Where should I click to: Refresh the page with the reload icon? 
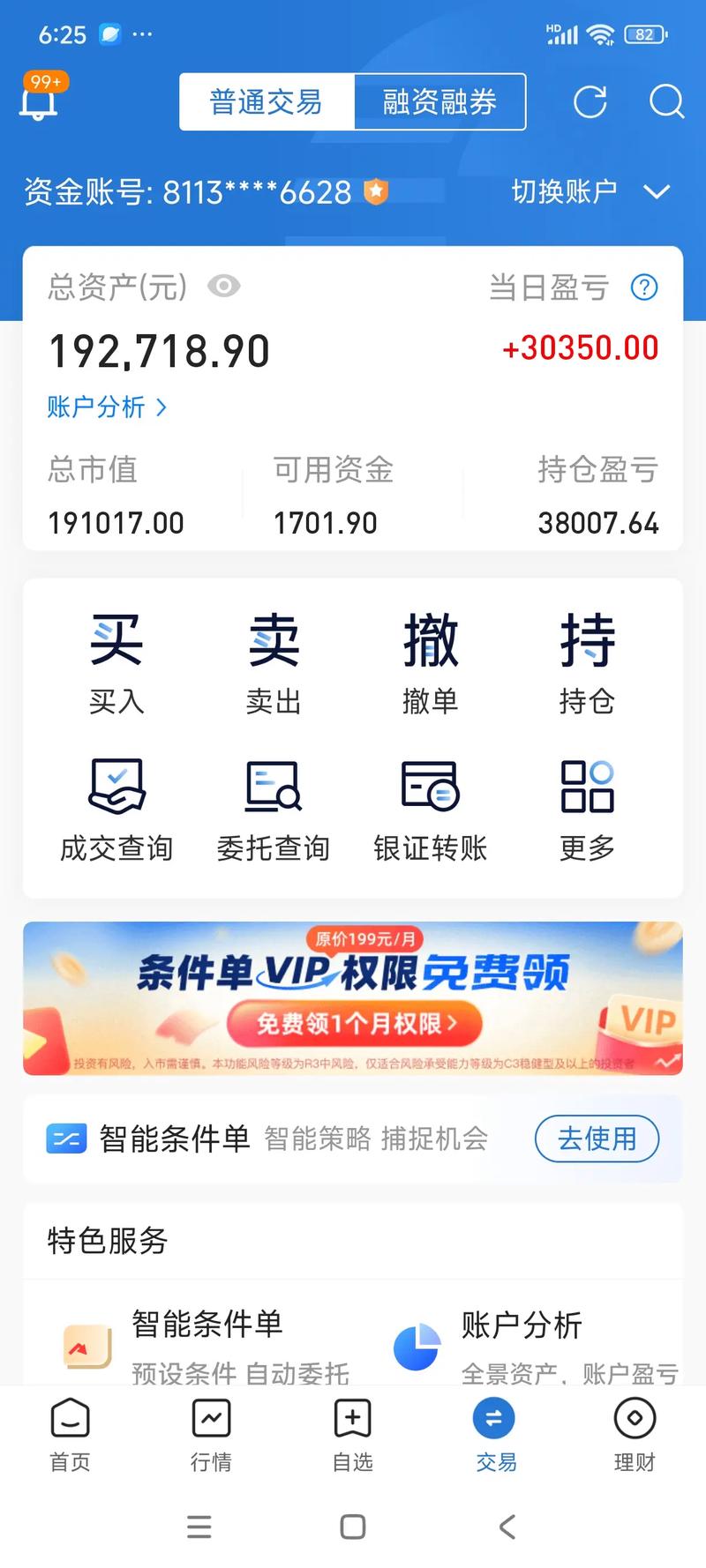(x=591, y=103)
